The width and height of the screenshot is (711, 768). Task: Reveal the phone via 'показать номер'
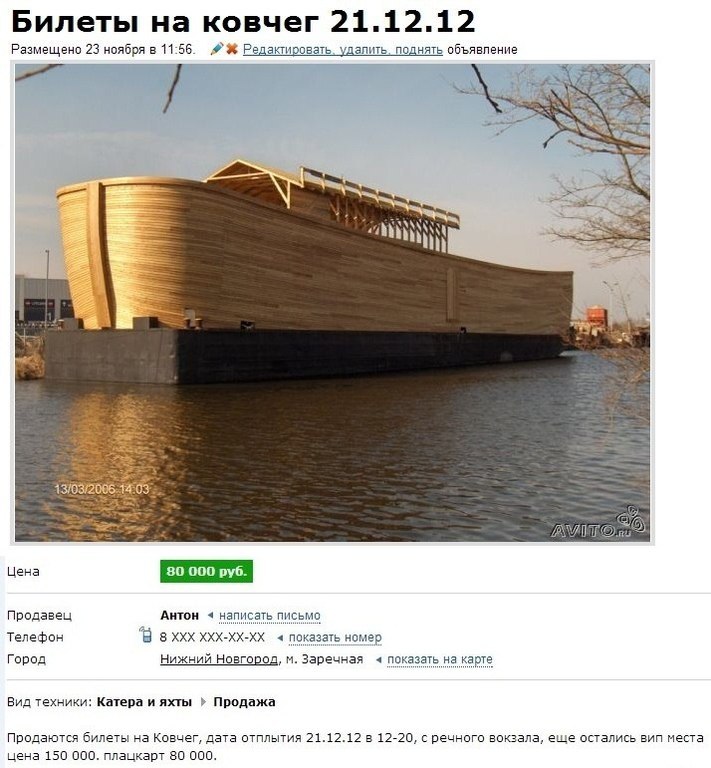335,637
